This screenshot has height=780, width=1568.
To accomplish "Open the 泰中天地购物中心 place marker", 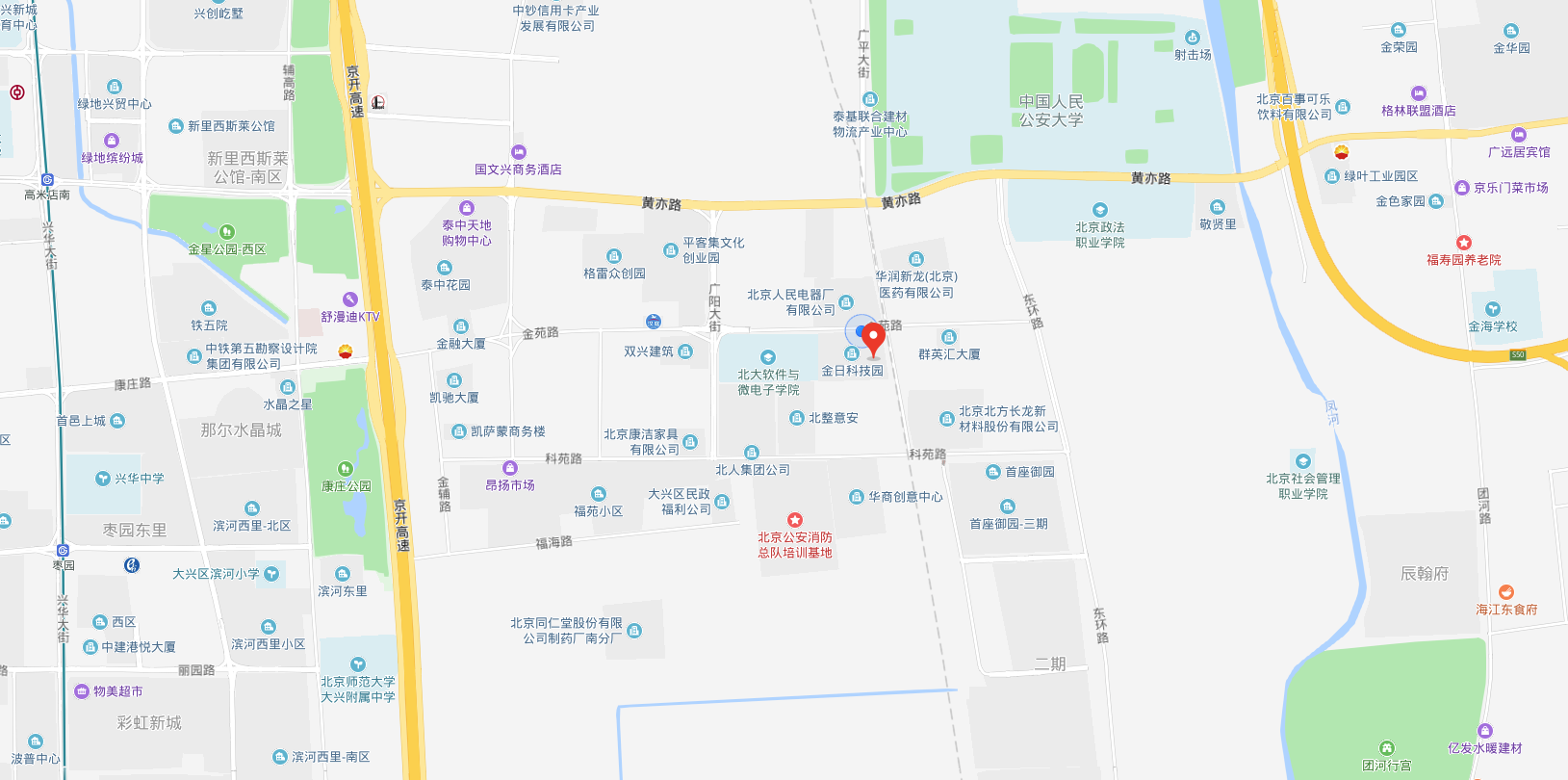I will pyautogui.click(x=467, y=208).
